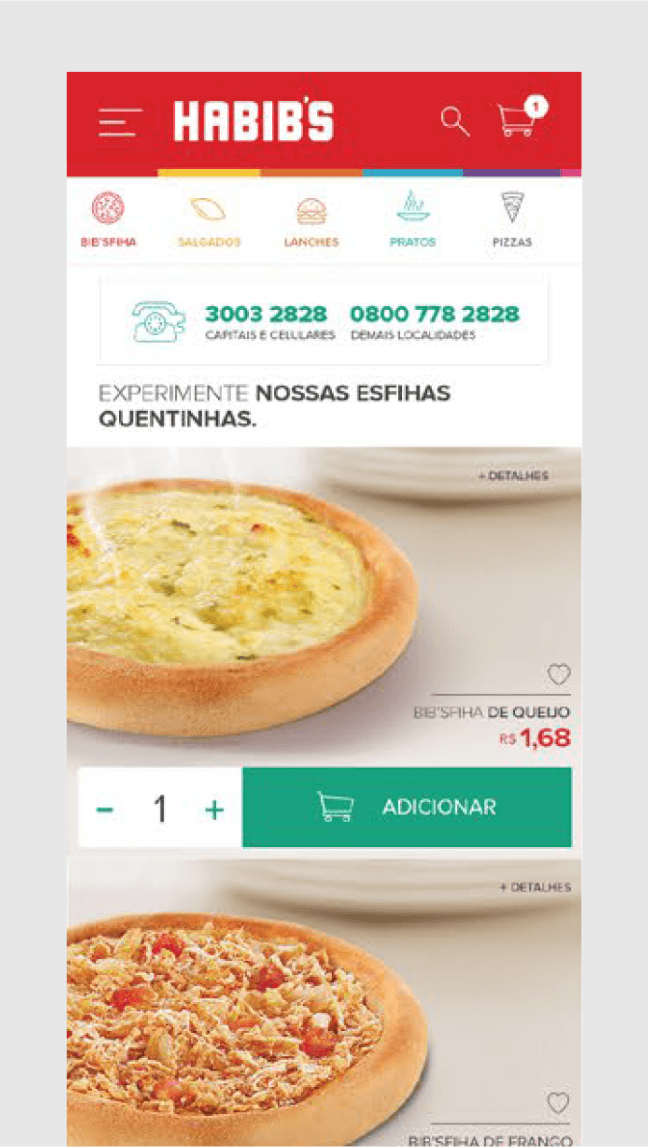
Task: Switch to the Bib'sfiha category
Action: [108, 220]
